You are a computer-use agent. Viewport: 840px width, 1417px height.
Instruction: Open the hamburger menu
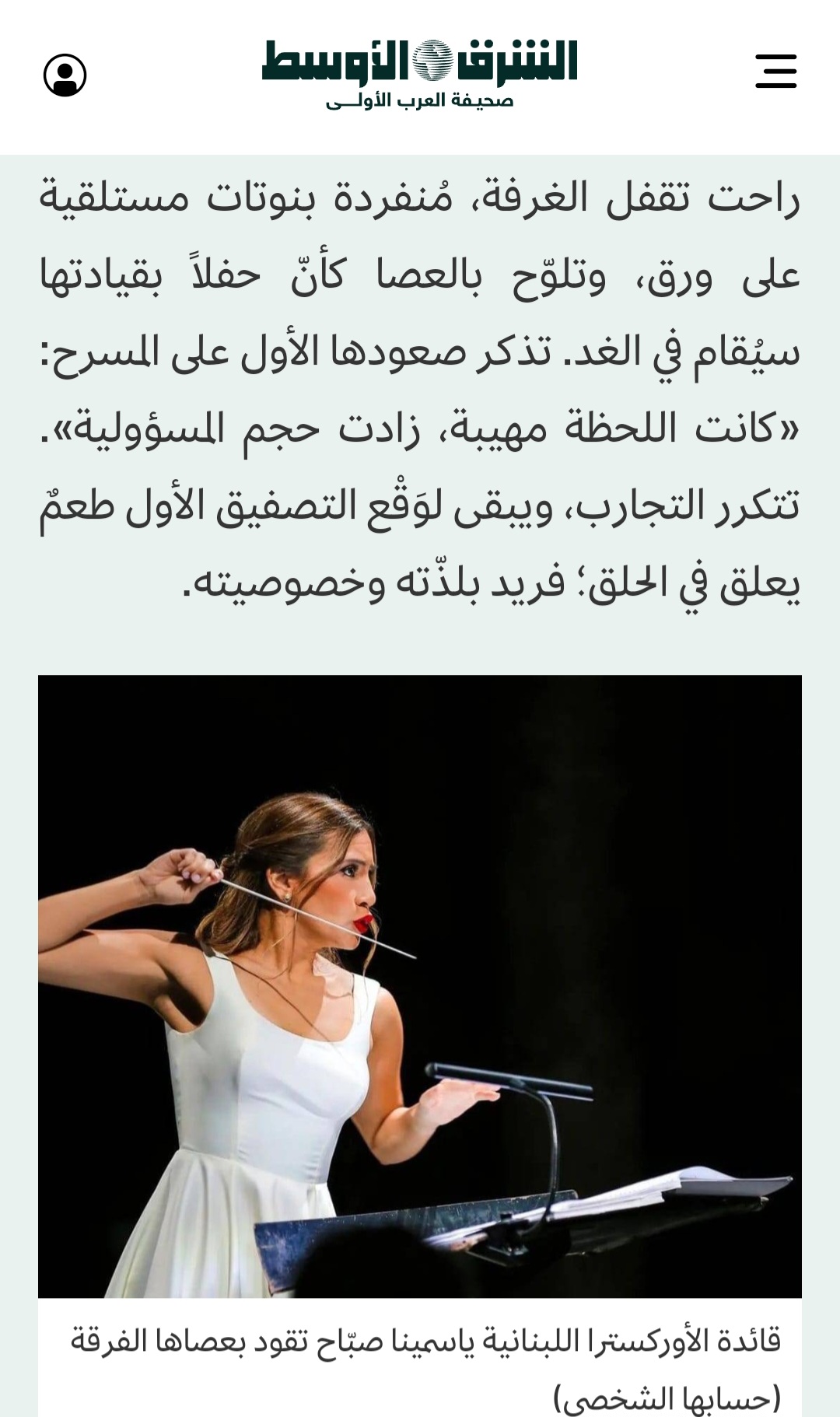775,72
